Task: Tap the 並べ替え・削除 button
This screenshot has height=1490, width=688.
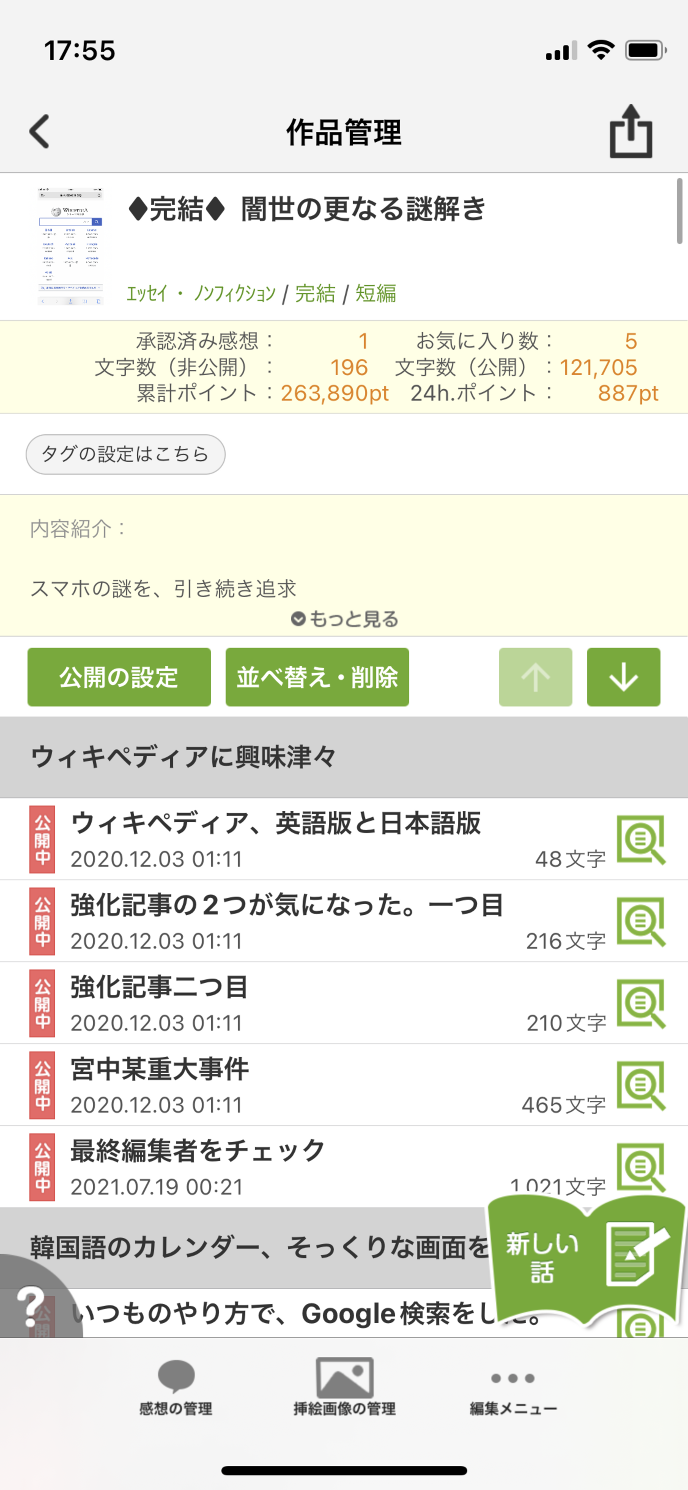Action: coord(317,677)
